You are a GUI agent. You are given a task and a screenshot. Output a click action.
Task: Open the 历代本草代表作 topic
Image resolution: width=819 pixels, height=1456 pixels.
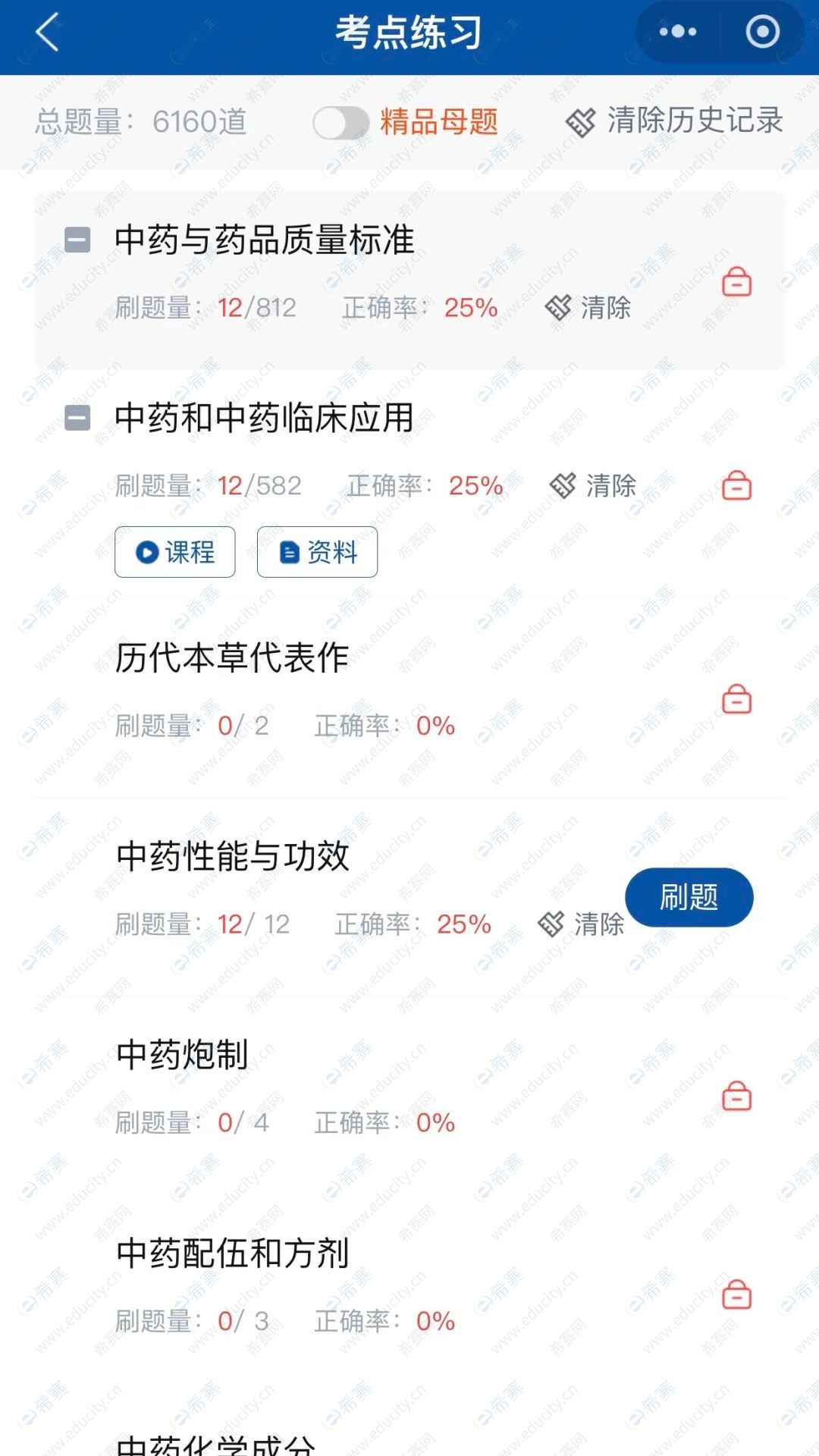point(232,657)
